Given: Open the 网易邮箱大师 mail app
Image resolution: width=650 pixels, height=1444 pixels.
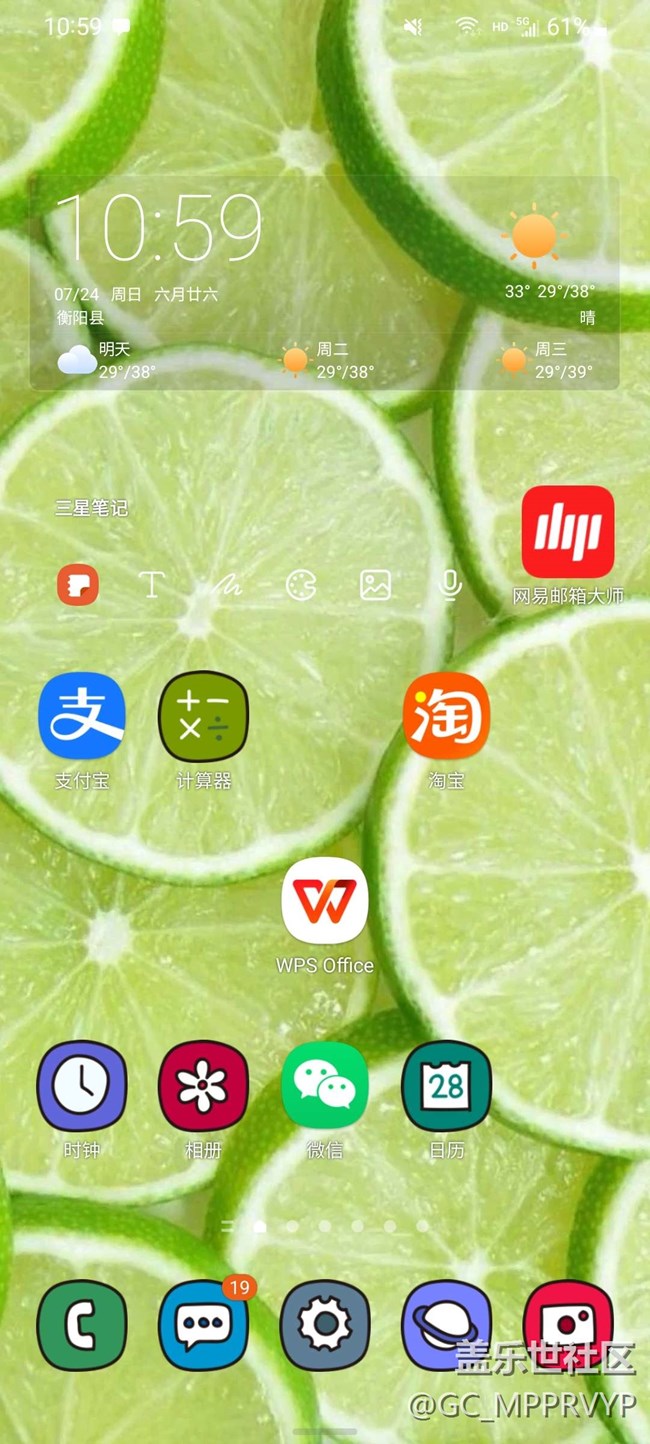Looking at the screenshot, I should click(x=567, y=532).
